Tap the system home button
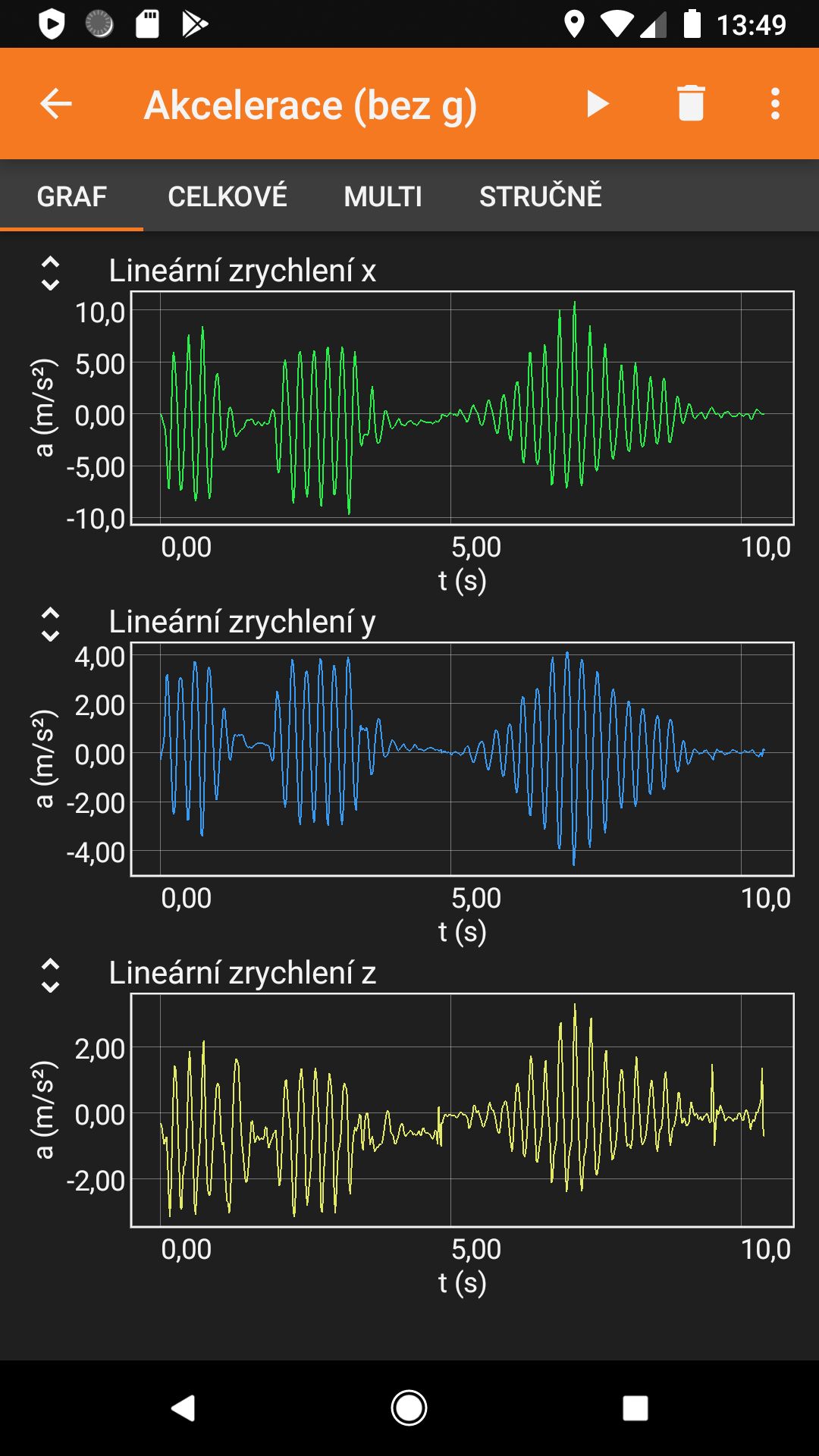The height and width of the screenshot is (1456, 819). [x=409, y=1408]
